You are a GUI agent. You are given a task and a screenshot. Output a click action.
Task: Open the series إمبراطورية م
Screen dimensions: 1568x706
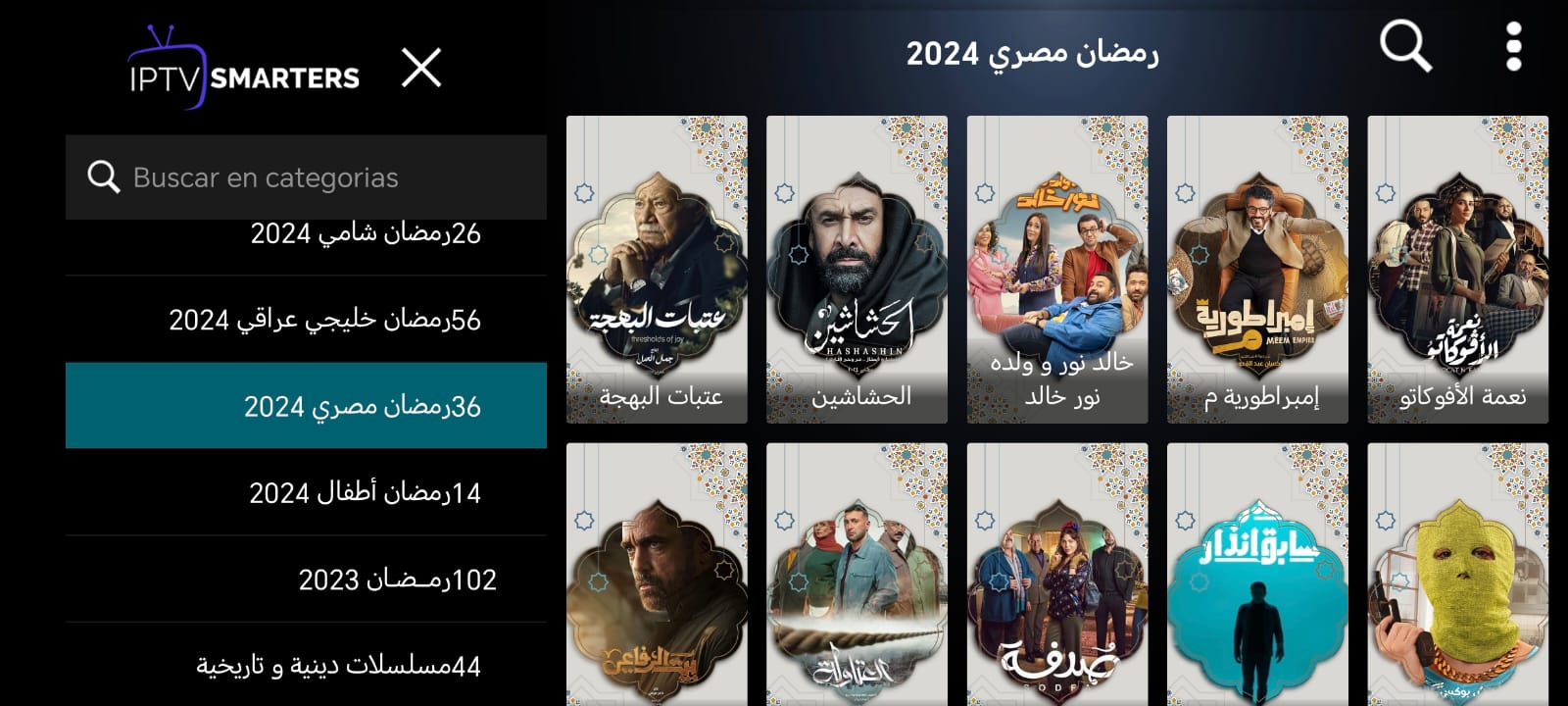coord(1257,270)
